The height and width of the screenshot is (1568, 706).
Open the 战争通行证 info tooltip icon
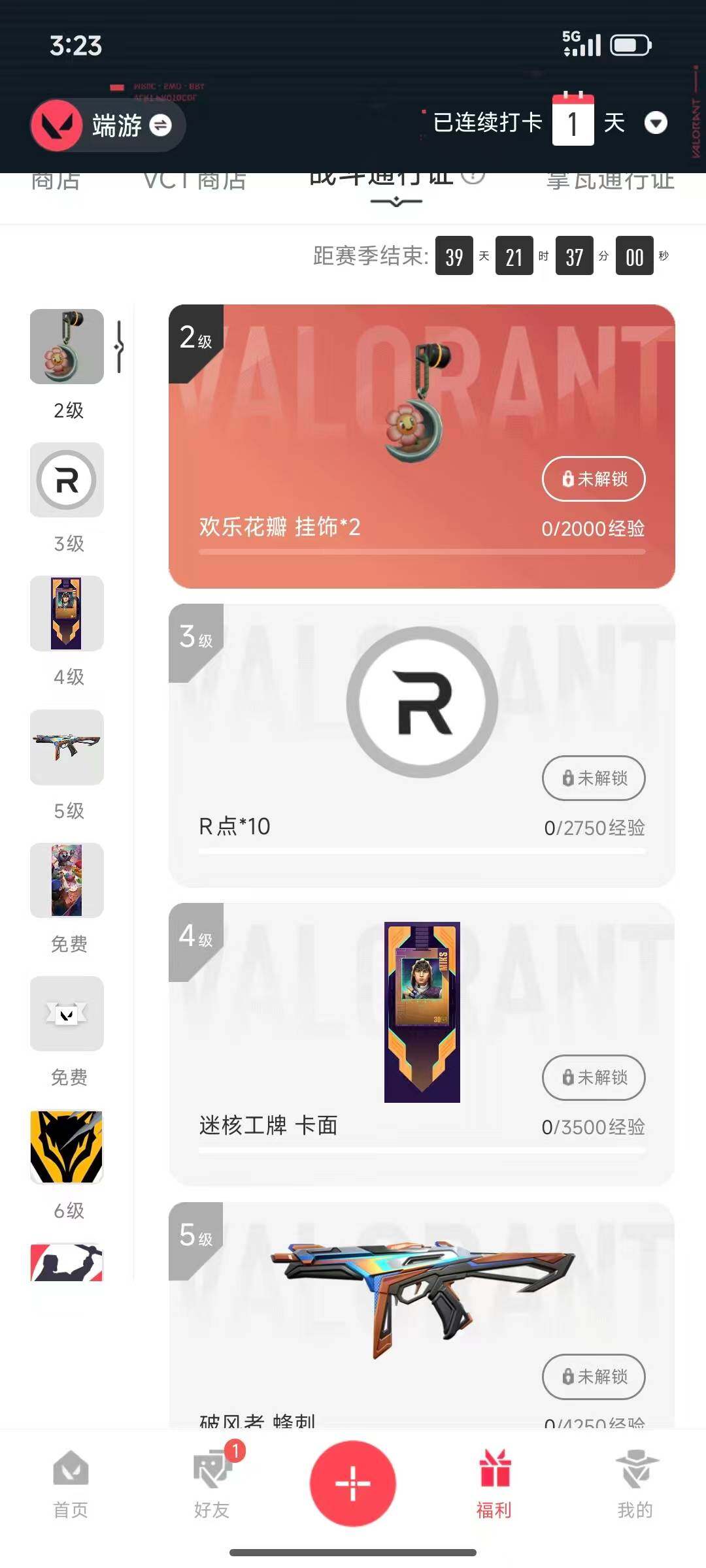(473, 177)
